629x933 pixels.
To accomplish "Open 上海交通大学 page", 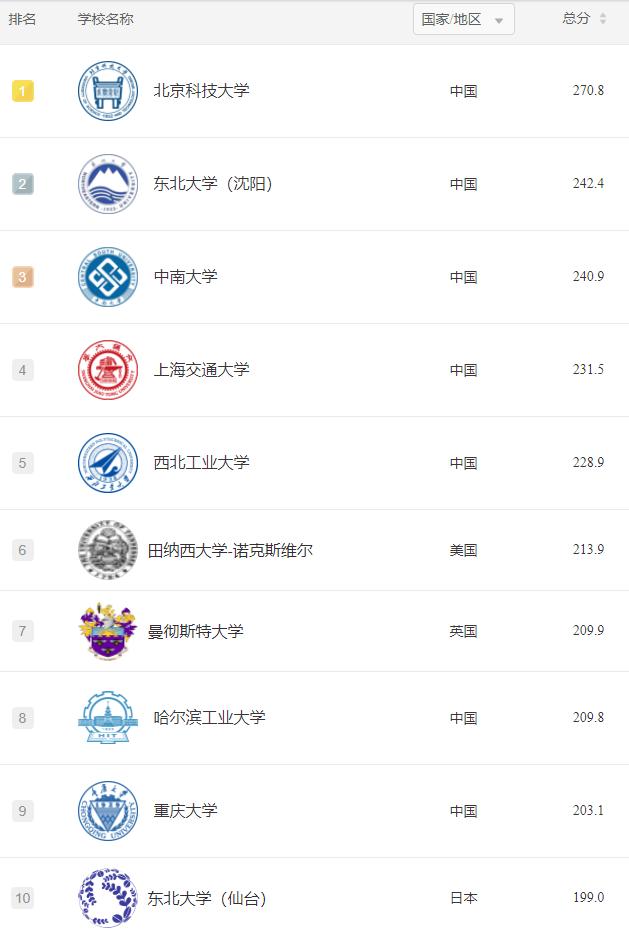I will (201, 370).
